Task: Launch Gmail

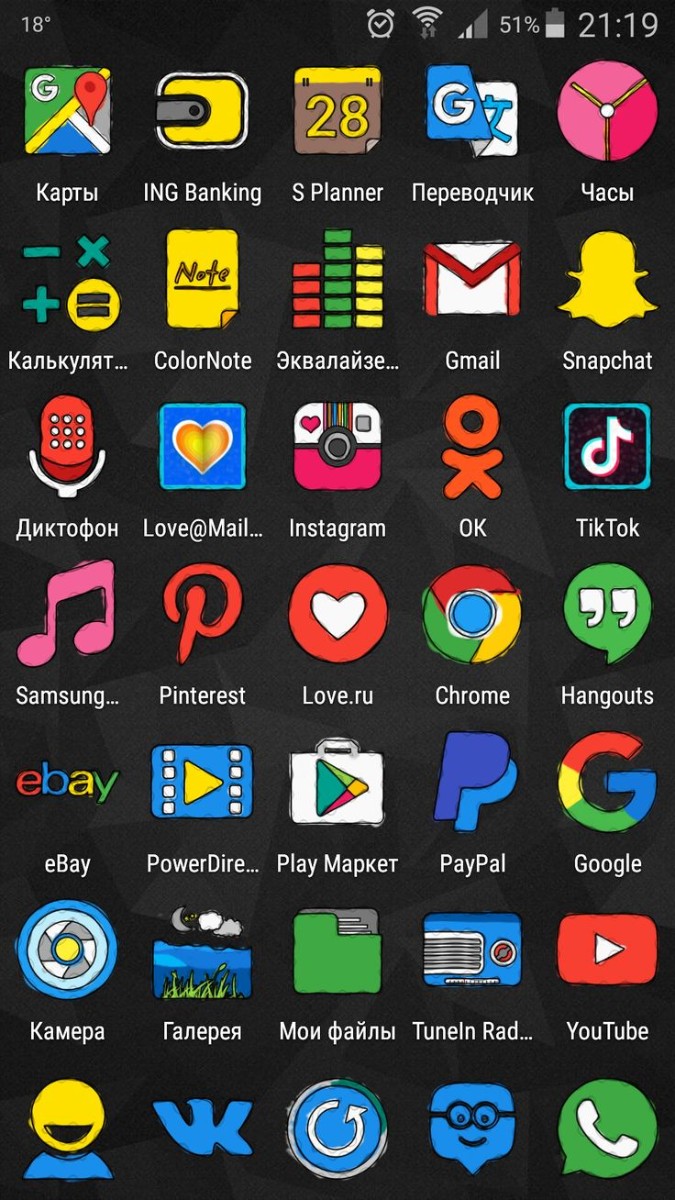Action: pos(472,280)
